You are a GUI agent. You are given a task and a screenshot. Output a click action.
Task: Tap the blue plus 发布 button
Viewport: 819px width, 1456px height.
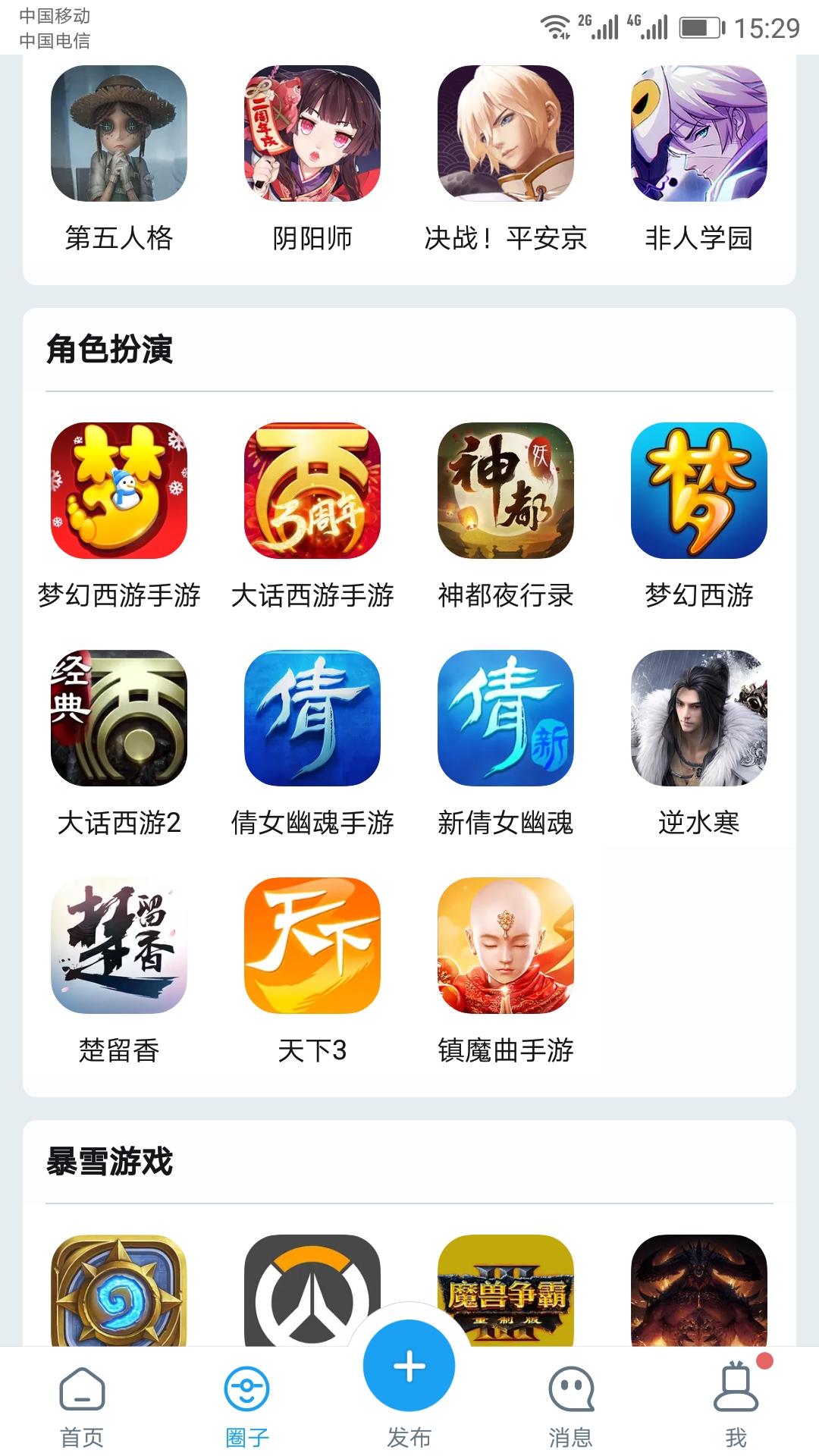point(409,1367)
